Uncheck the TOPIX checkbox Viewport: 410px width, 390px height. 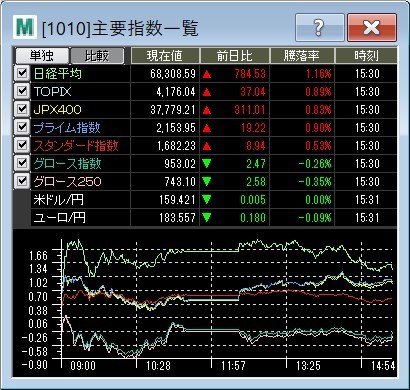click(x=22, y=91)
